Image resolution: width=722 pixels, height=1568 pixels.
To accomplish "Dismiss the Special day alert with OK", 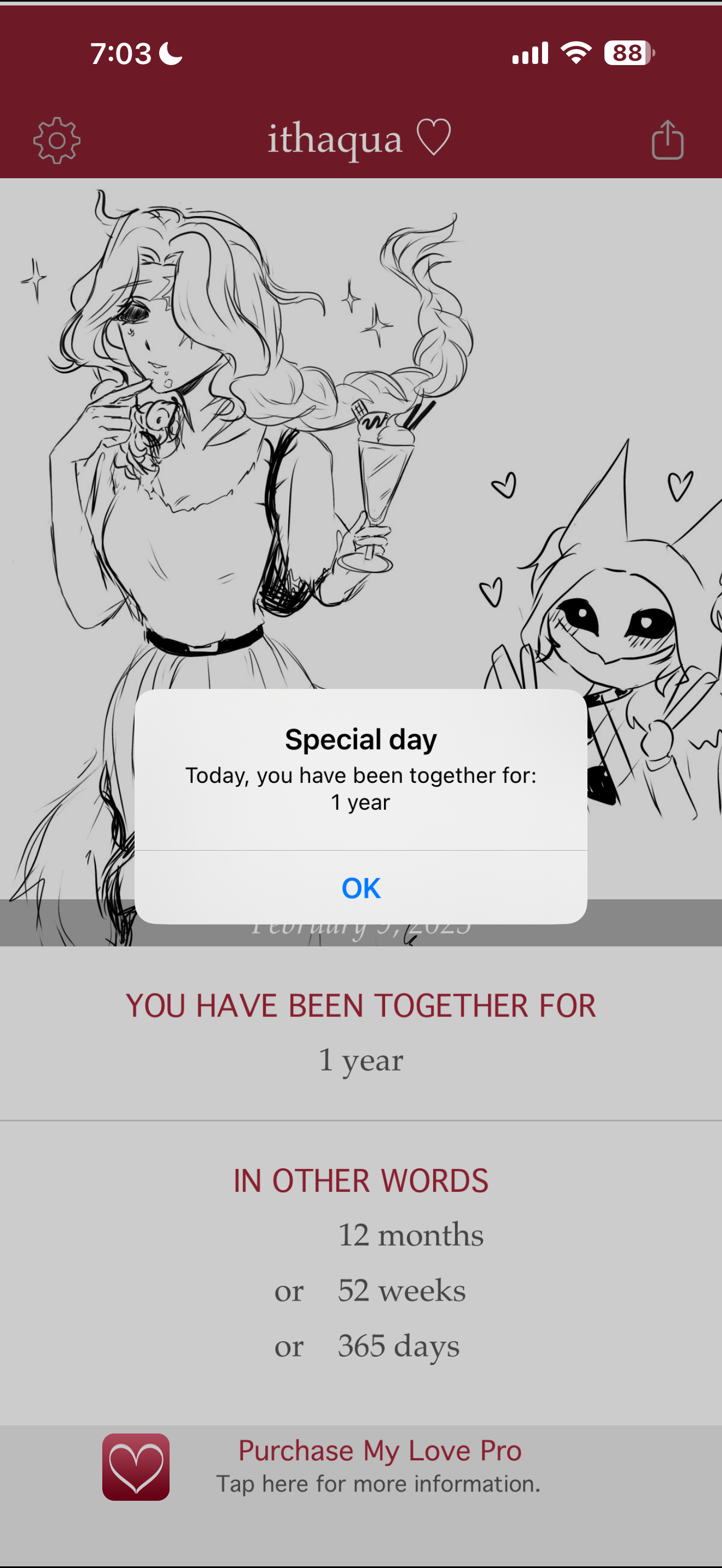I will (360, 888).
